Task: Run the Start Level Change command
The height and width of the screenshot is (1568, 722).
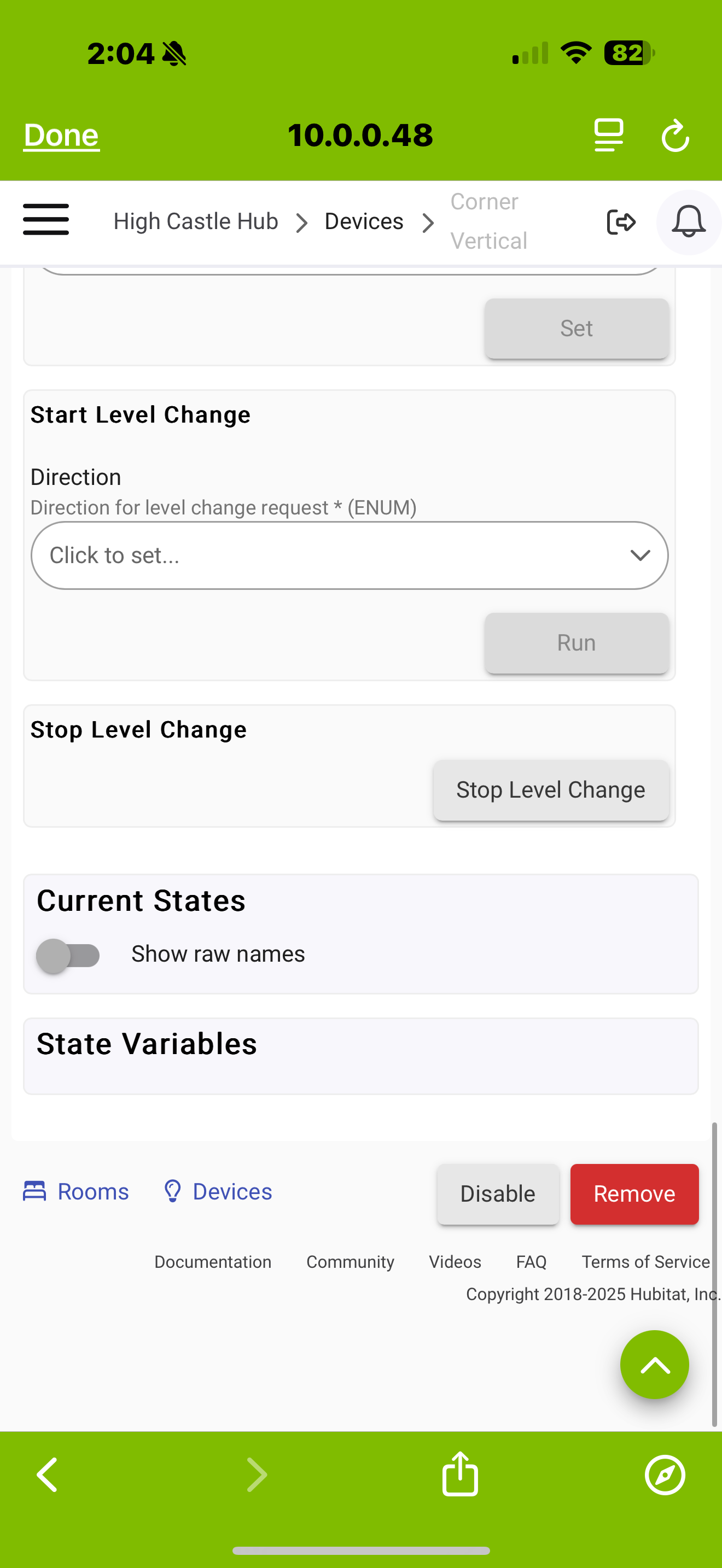Action: (577, 643)
